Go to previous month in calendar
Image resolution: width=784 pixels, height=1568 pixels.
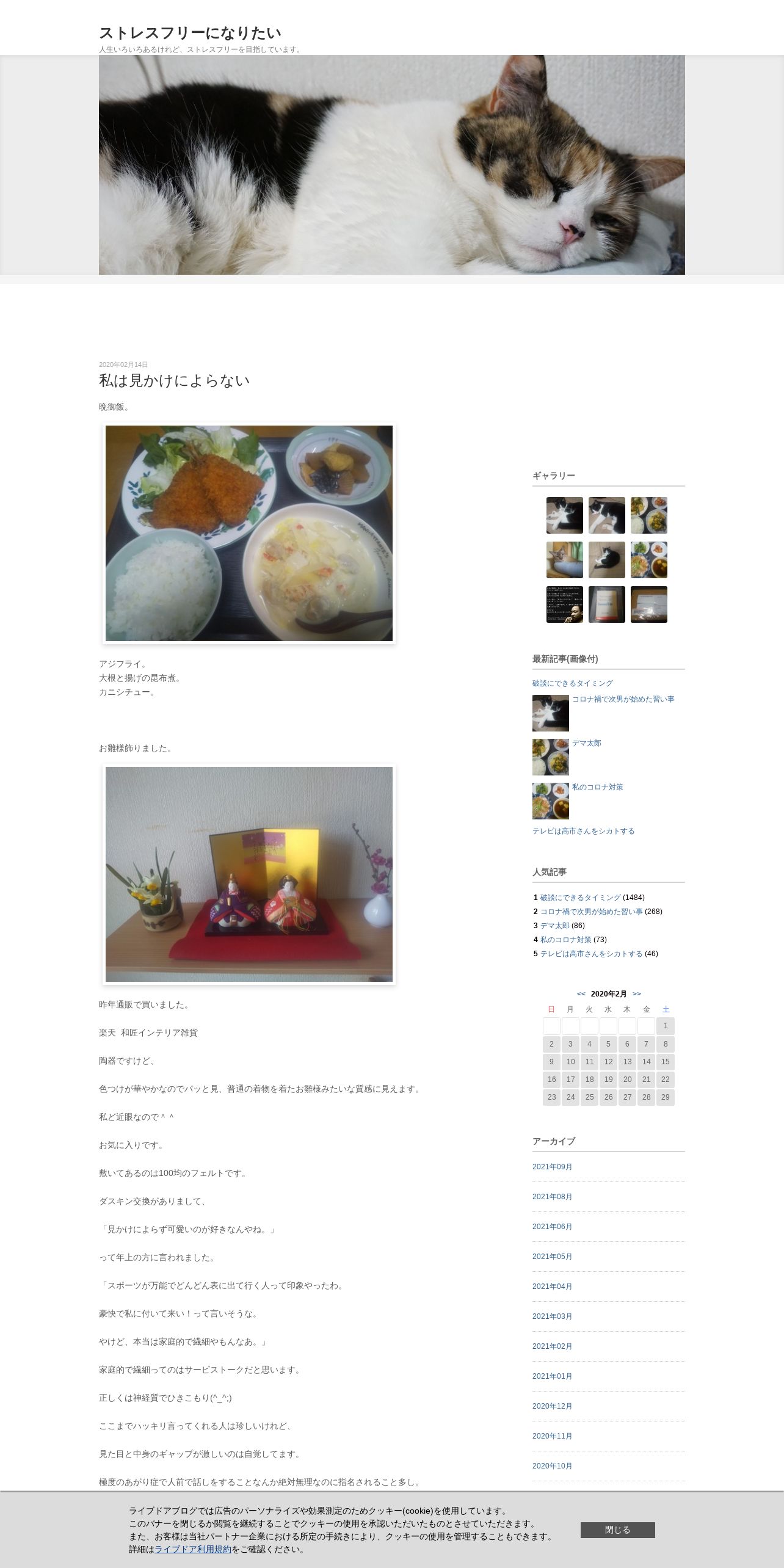click(x=581, y=994)
